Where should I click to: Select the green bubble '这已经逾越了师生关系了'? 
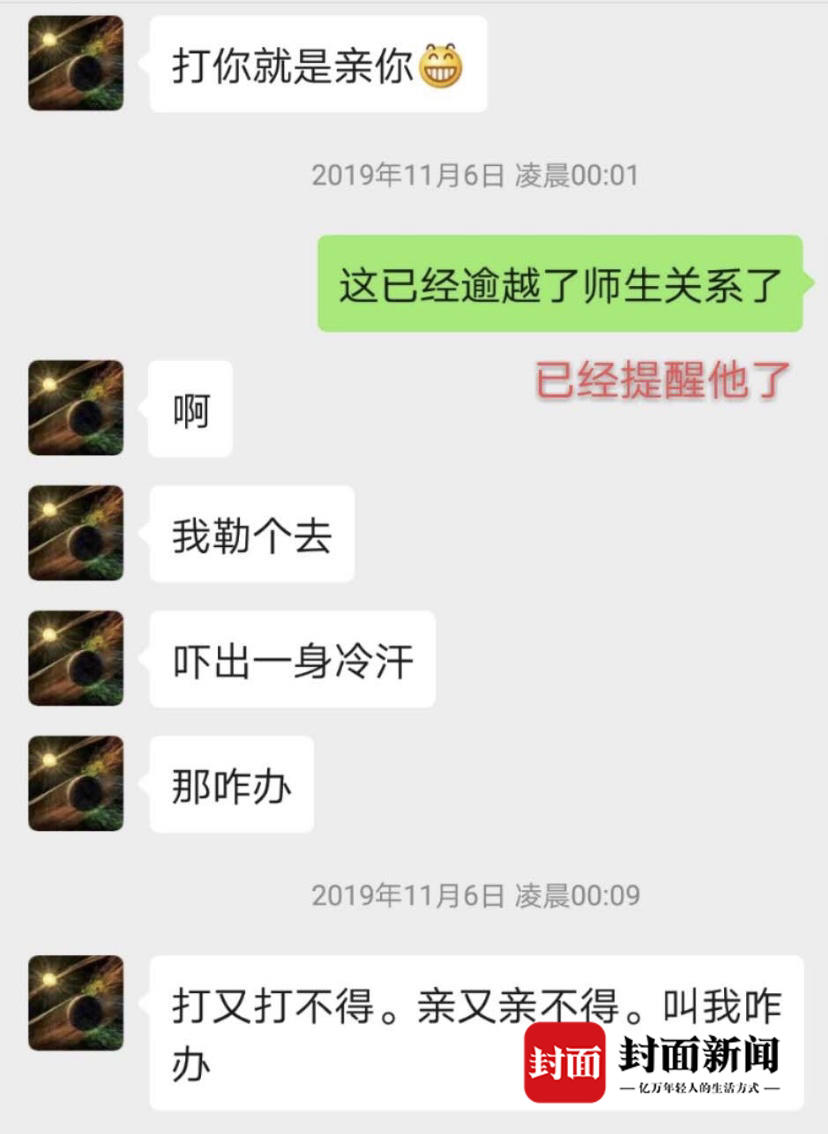[565, 283]
